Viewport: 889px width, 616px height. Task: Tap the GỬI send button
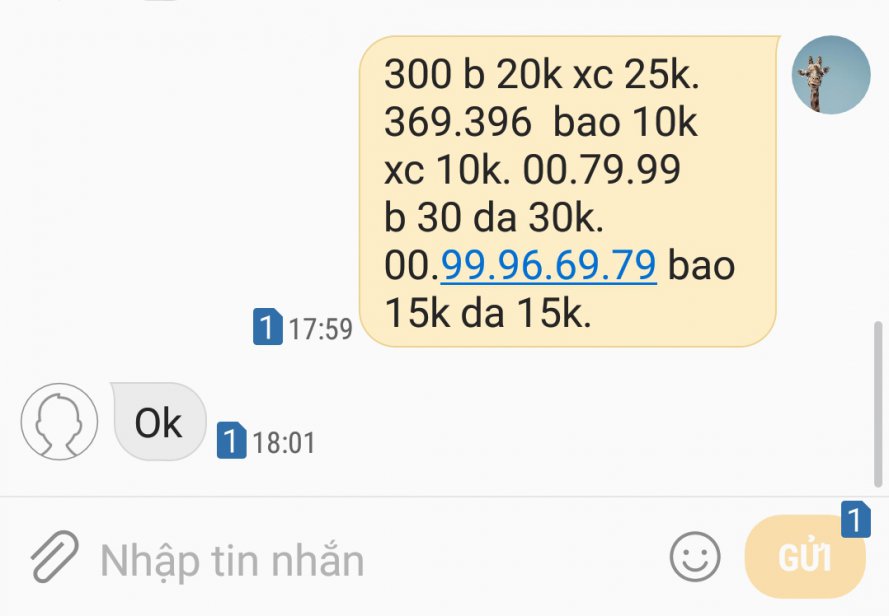coord(805,557)
